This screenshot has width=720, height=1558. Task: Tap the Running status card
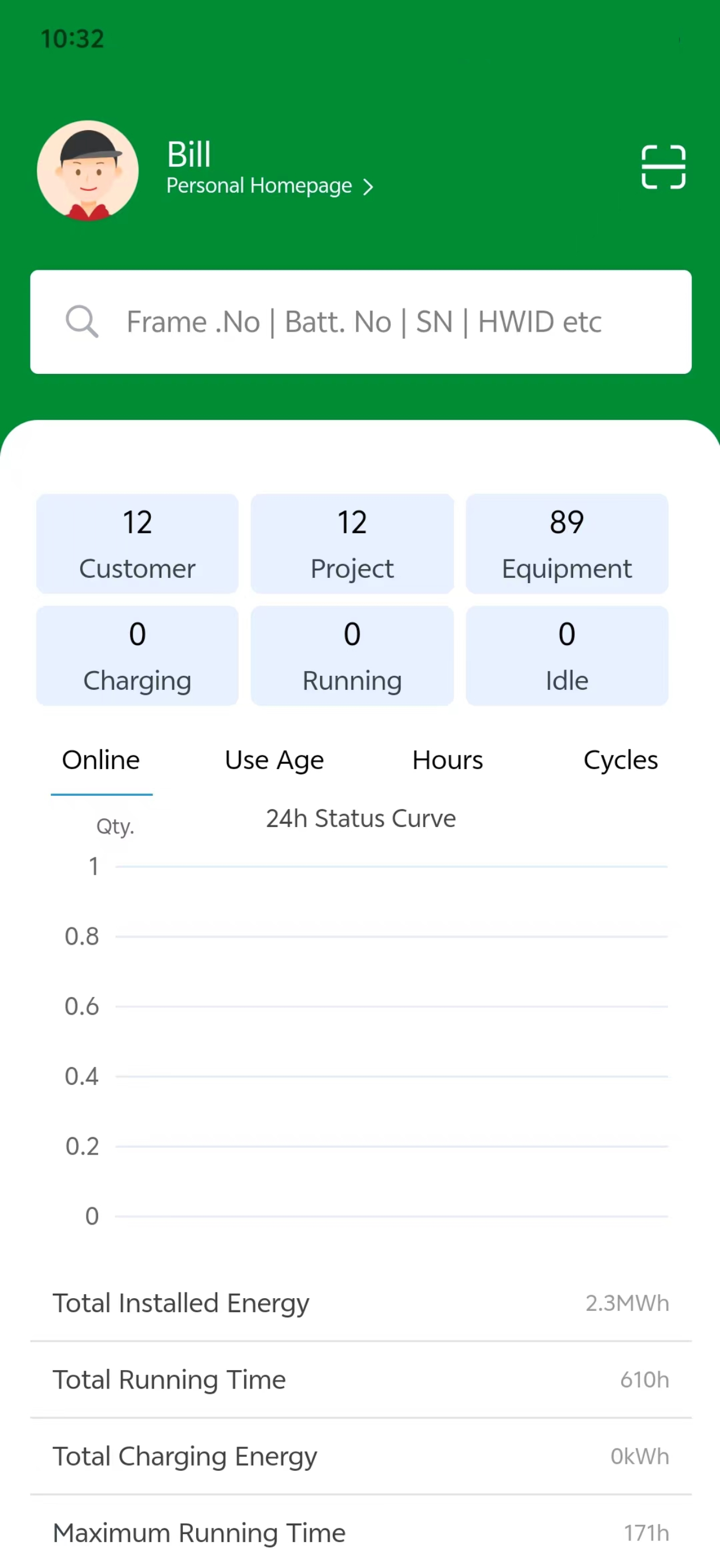[352, 655]
